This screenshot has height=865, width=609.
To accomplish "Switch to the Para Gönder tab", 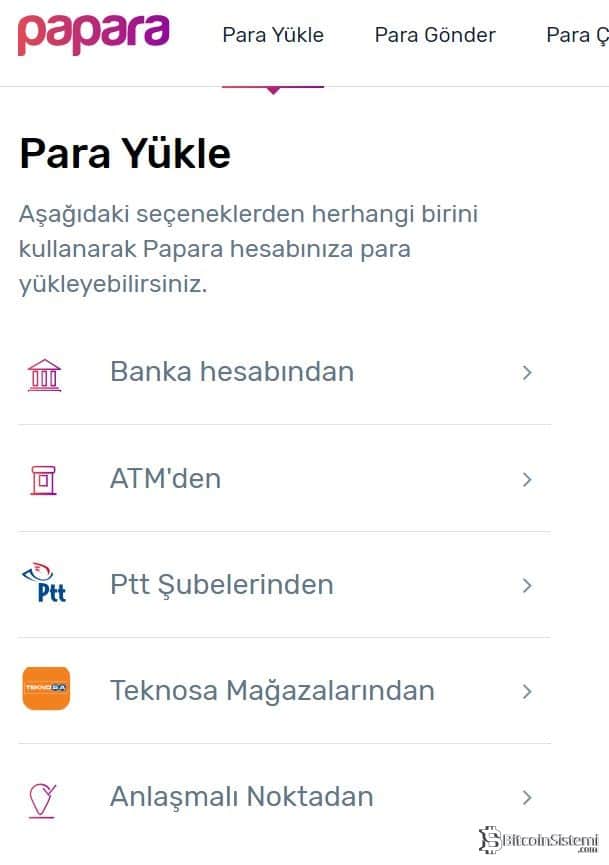I will click(x=435, y=35).
